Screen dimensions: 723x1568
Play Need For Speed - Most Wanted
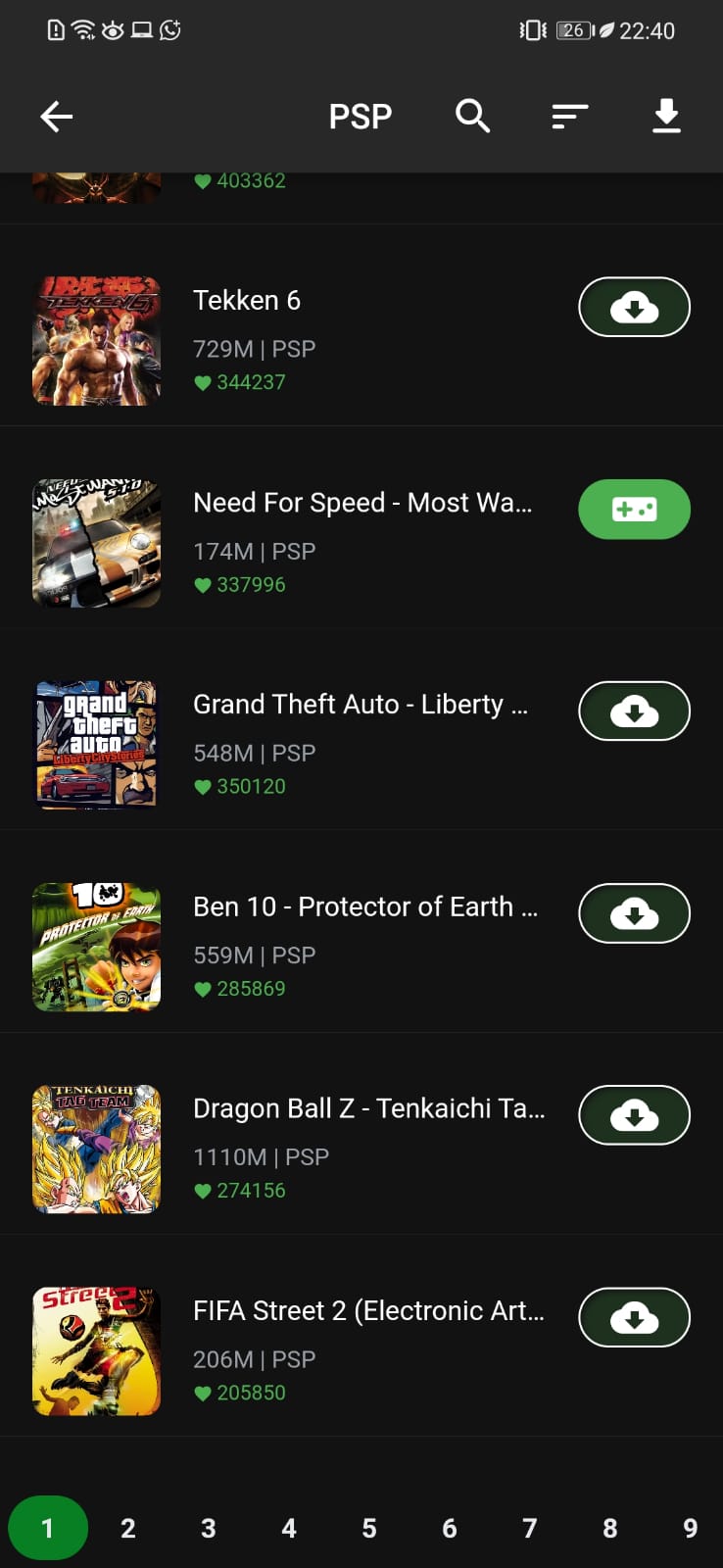pos(635,510)
